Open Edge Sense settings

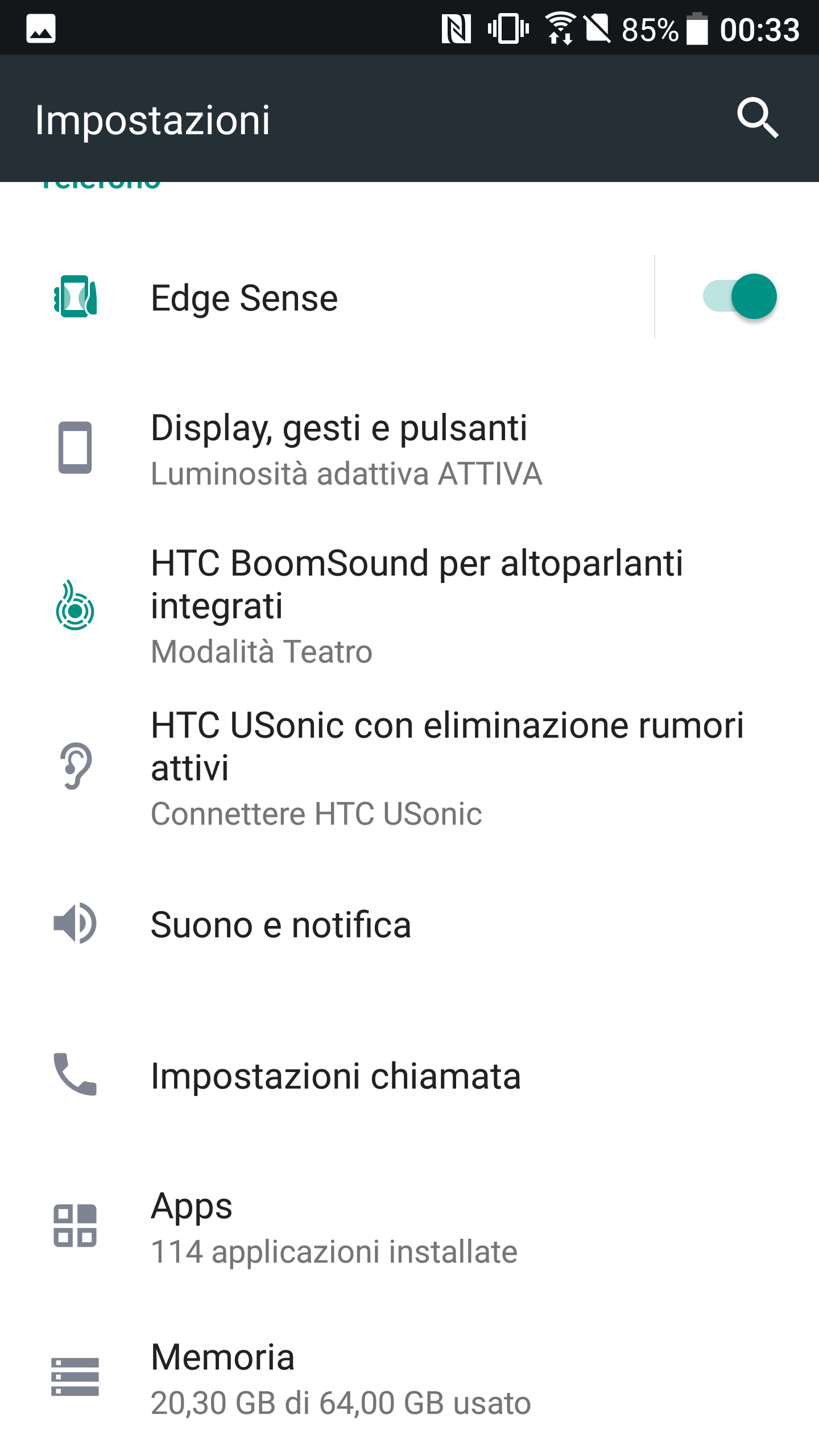[327, 297]
